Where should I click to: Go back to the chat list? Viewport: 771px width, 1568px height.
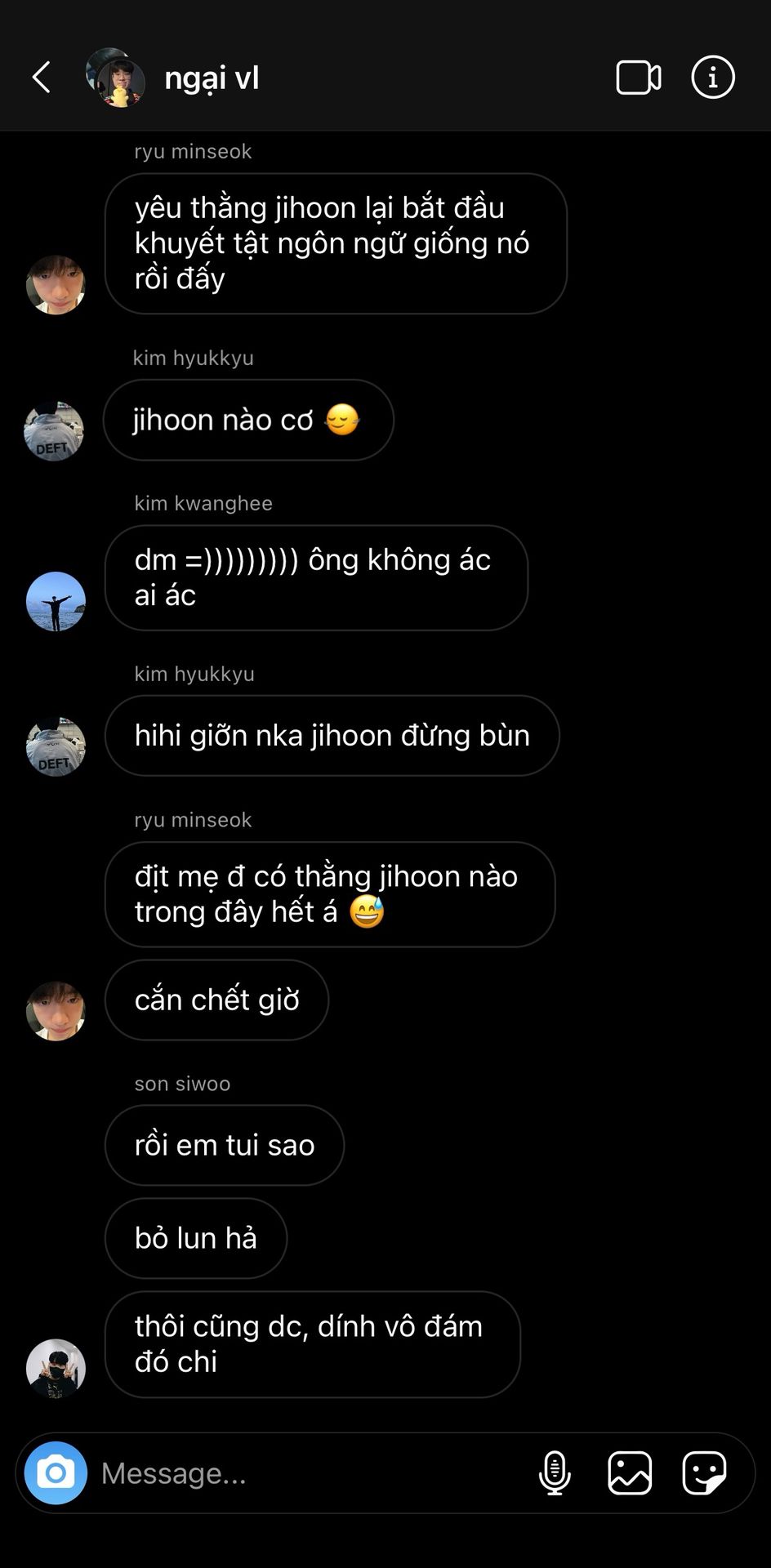coord(42,78)
